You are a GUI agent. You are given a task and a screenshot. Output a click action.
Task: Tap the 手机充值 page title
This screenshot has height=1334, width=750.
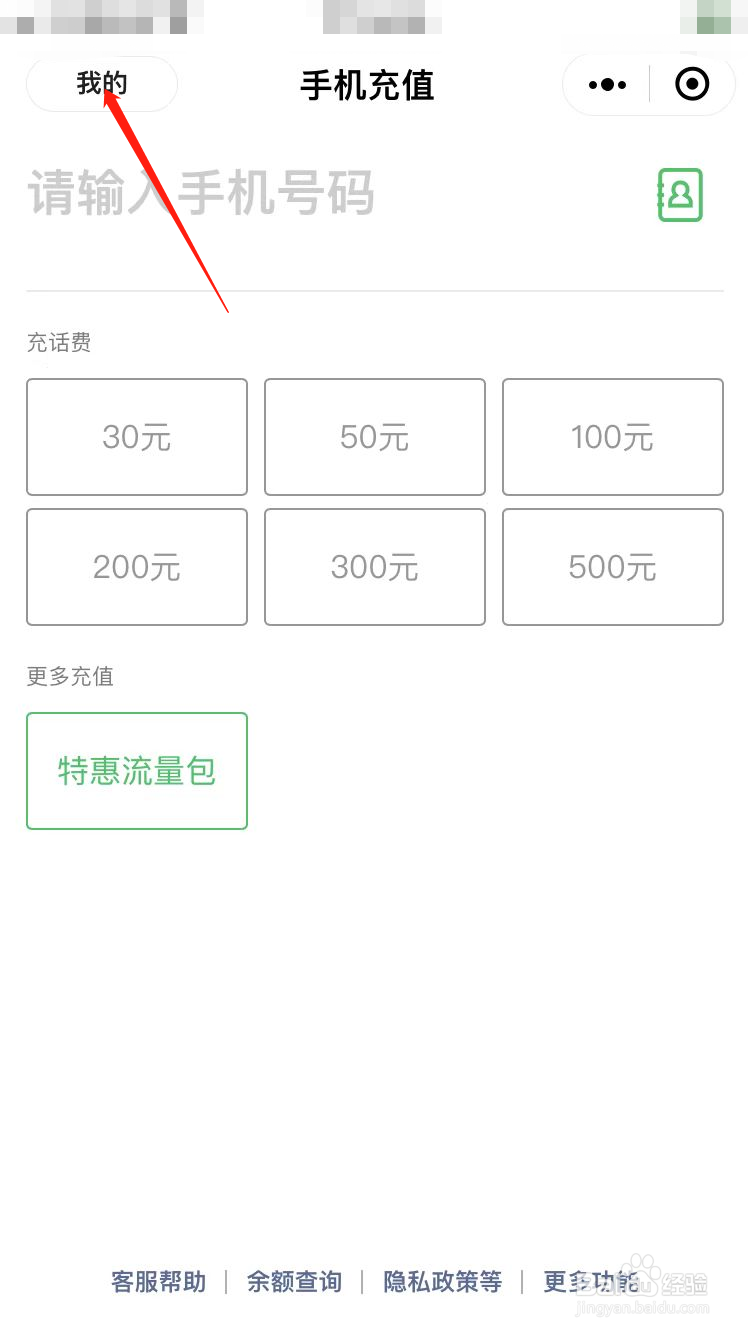click(367, 86)
